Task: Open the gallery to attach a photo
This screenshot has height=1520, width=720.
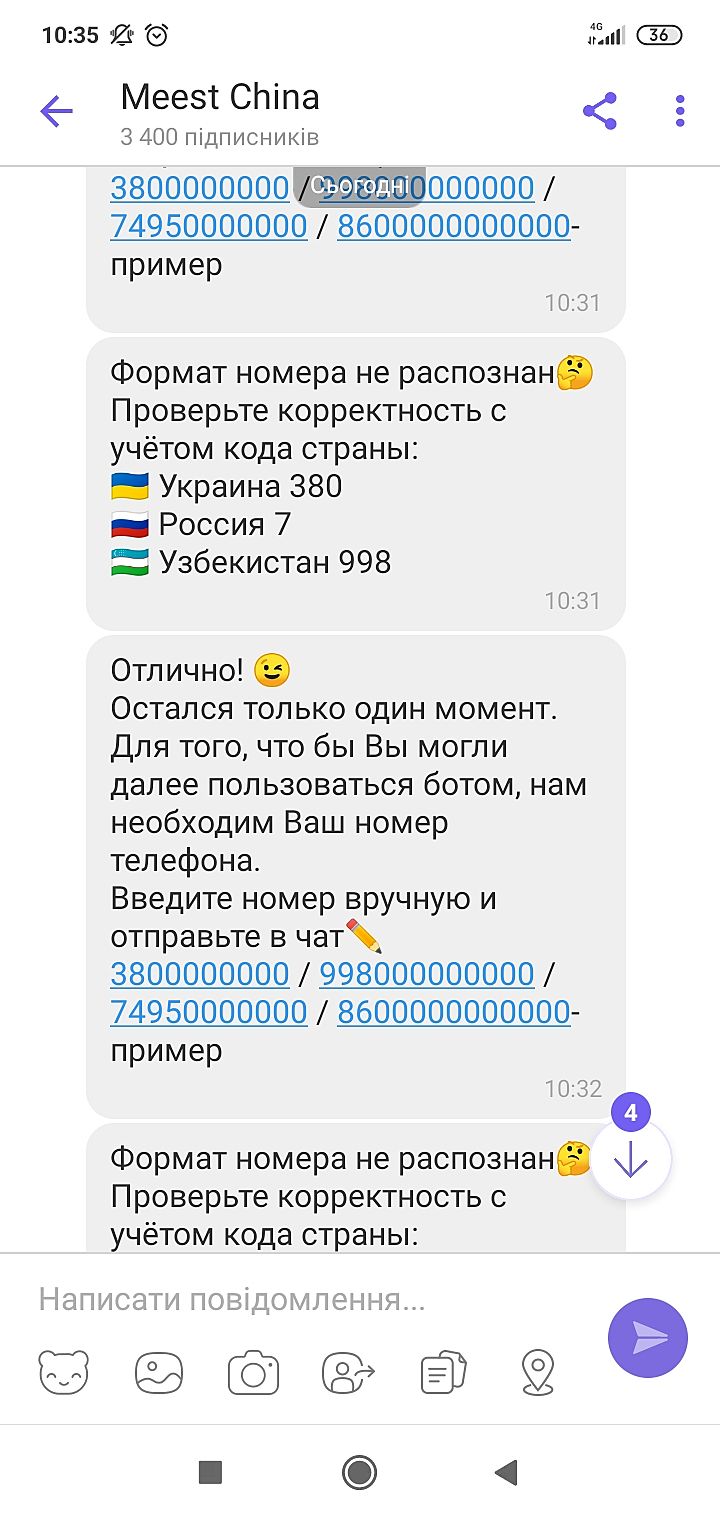Action: coord(159,1372)
